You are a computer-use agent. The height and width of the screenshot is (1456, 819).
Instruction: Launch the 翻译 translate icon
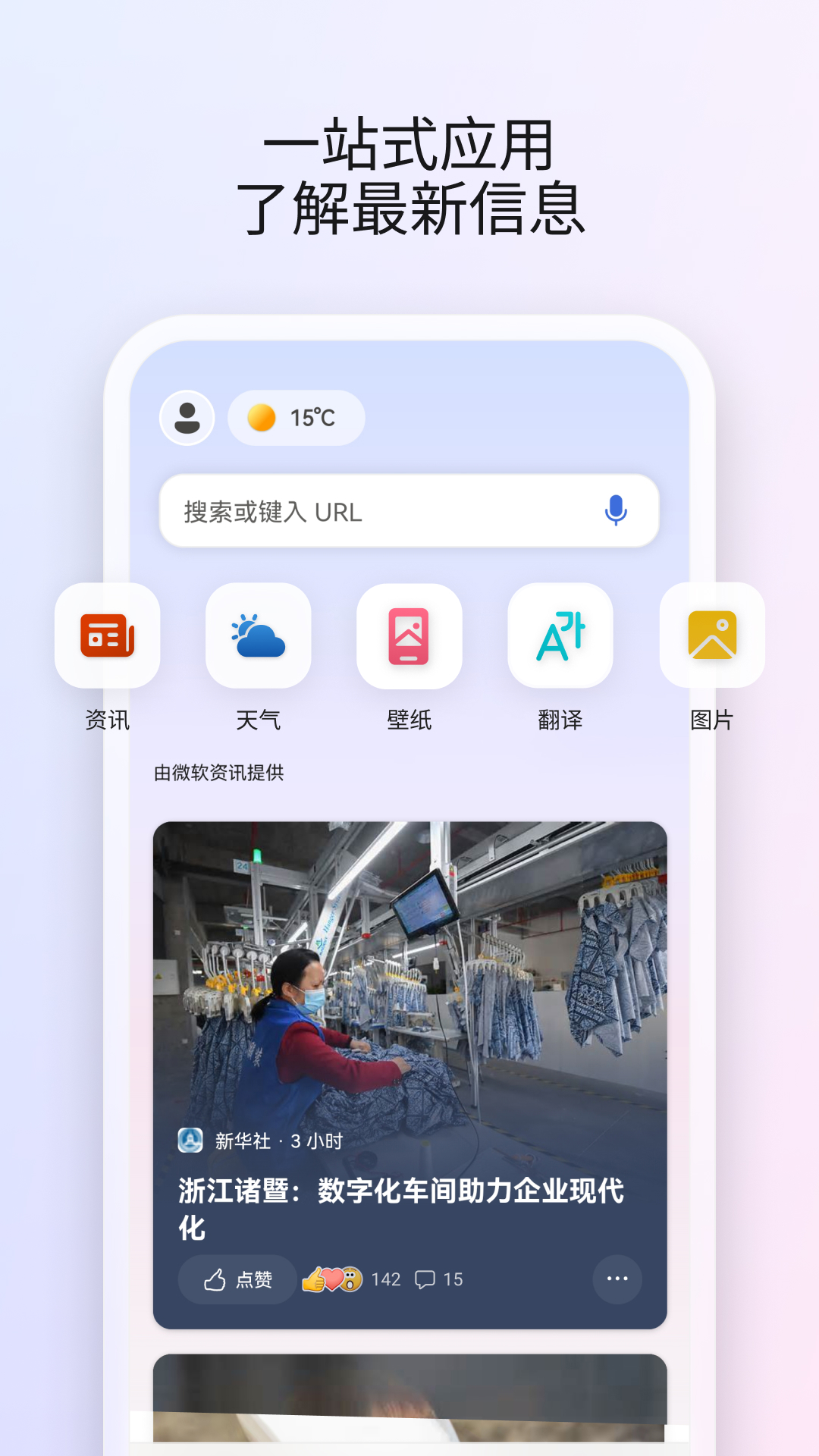(560, 635)
